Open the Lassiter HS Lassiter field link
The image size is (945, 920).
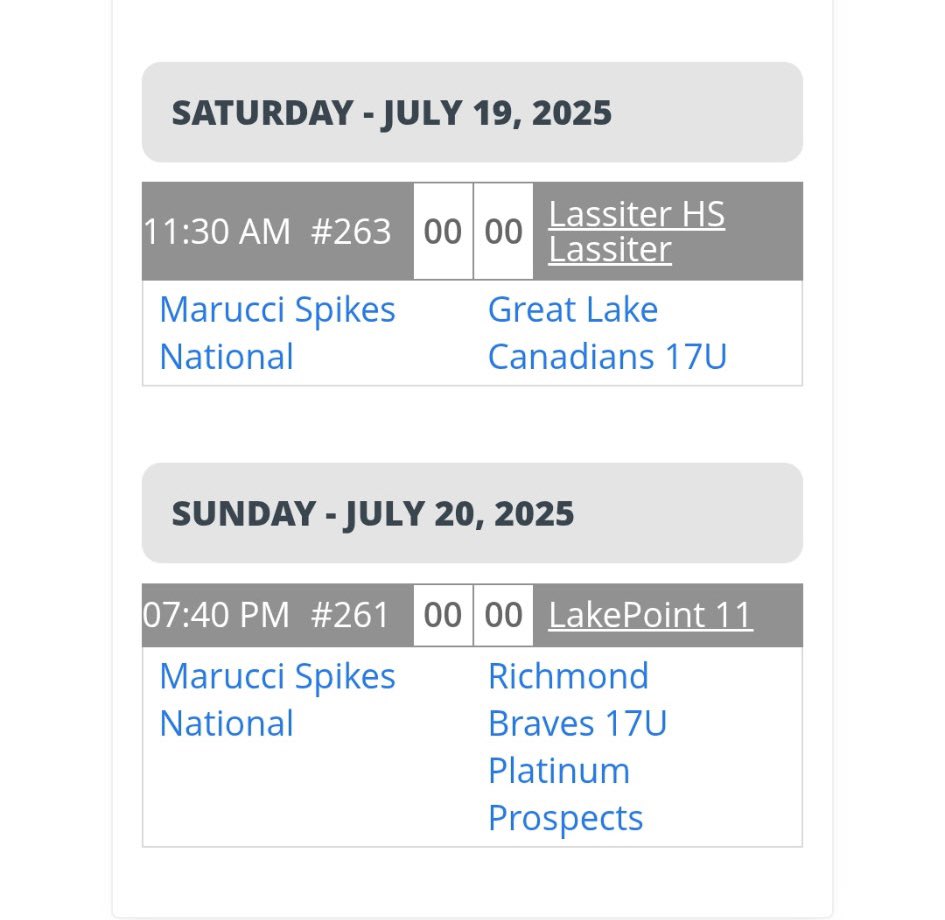click(x=636, y=232)
